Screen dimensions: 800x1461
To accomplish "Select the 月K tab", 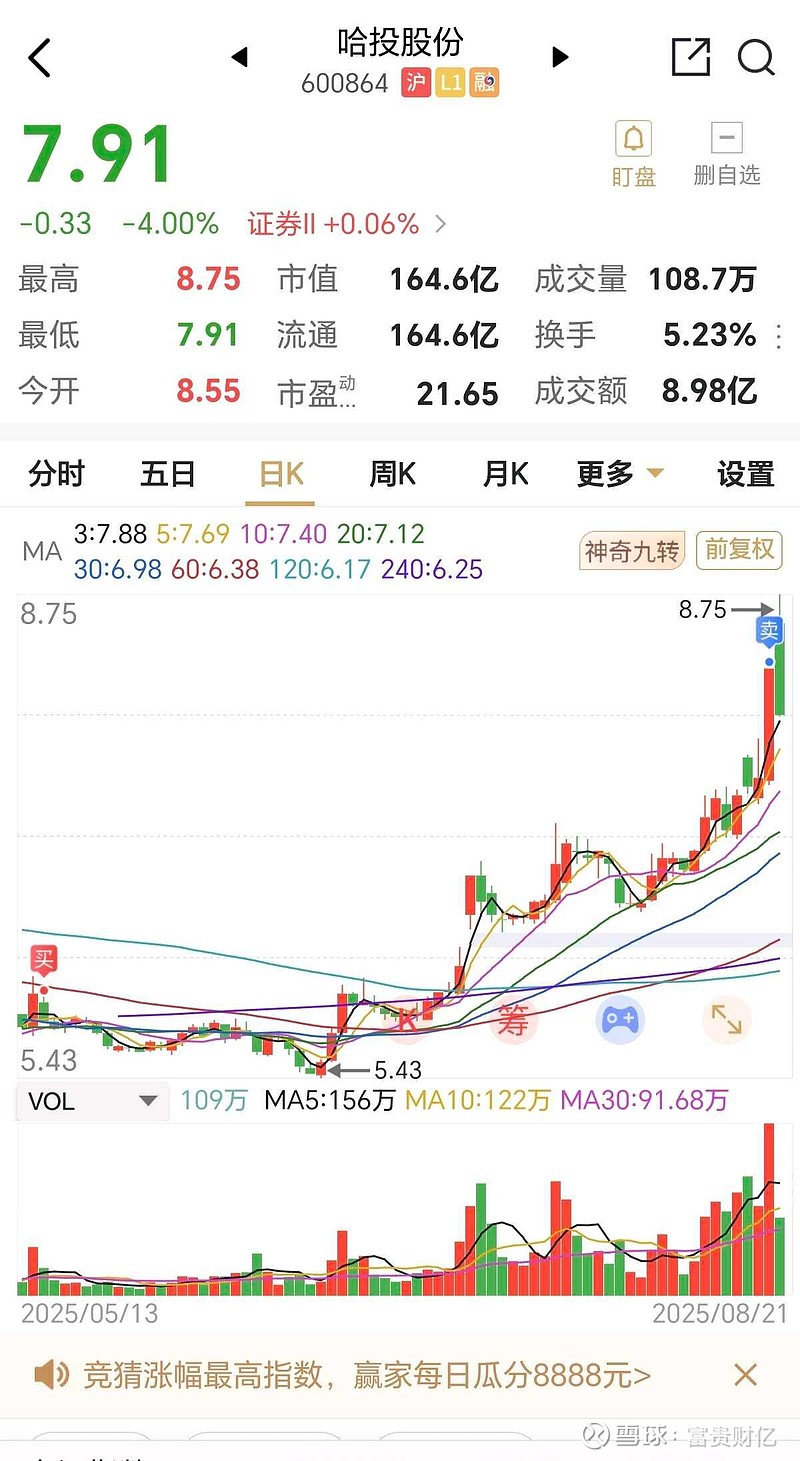I will pos(505,473).
